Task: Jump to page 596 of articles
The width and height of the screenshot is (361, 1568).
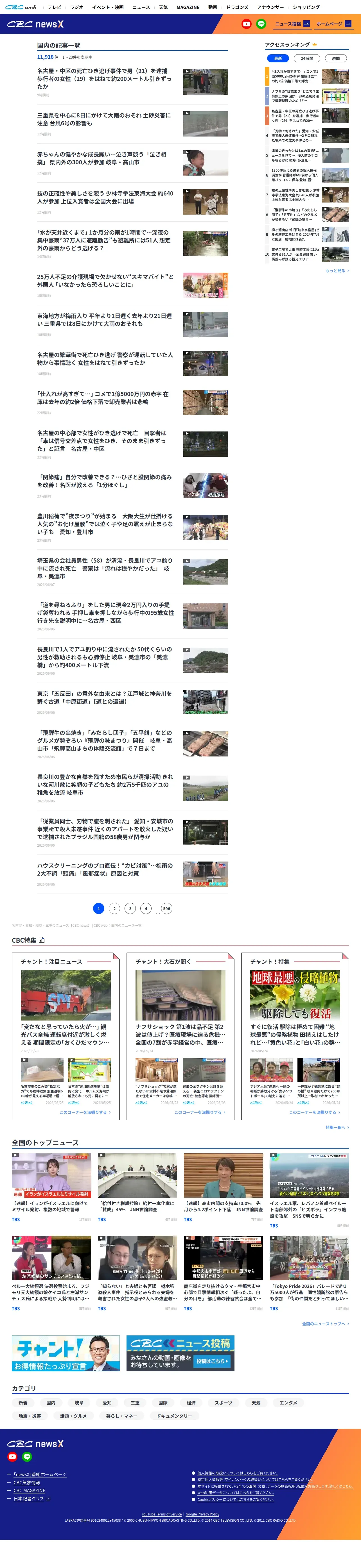Action: click(166, 908)
